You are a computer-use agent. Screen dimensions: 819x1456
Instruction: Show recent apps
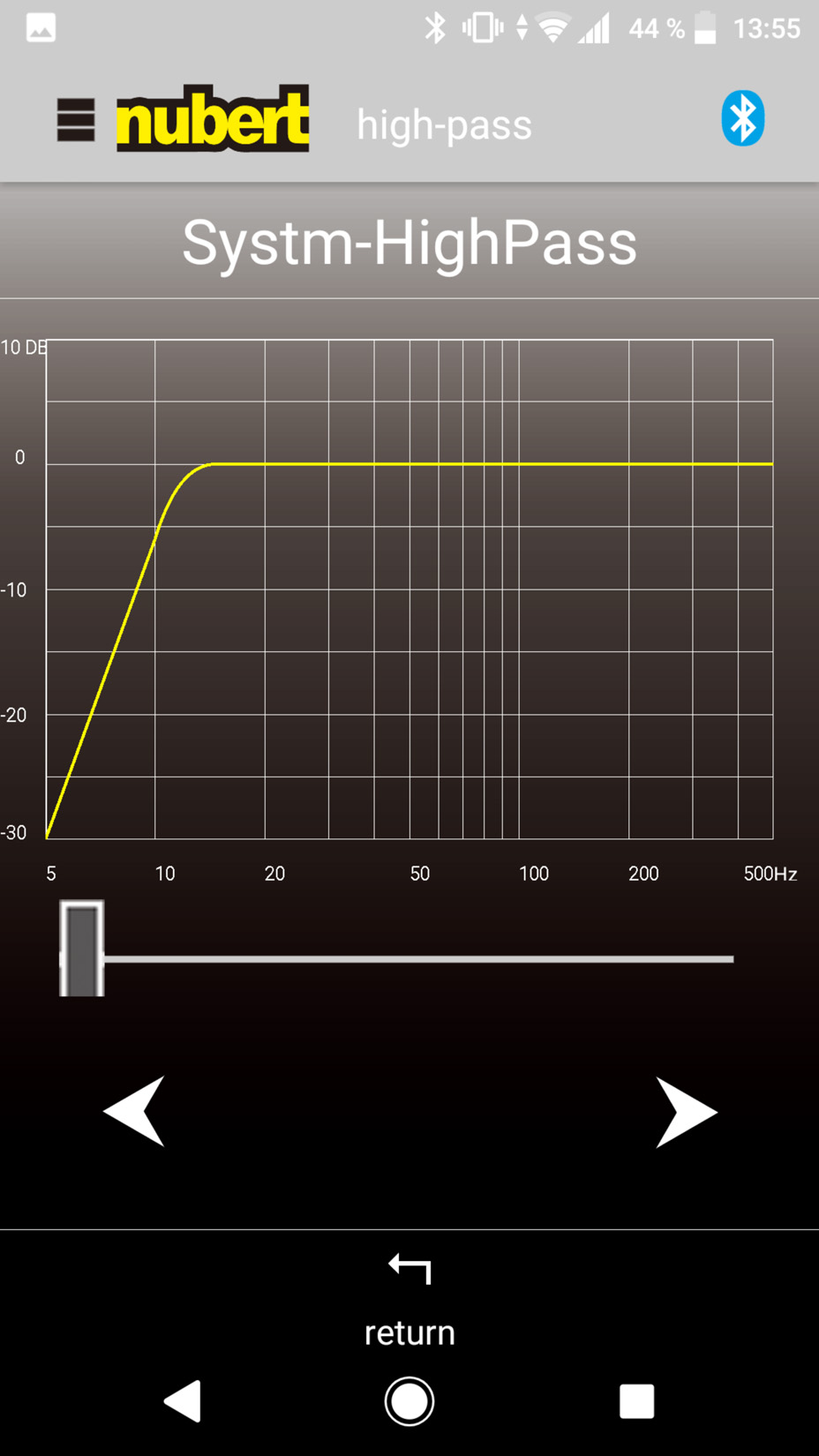636,1401
